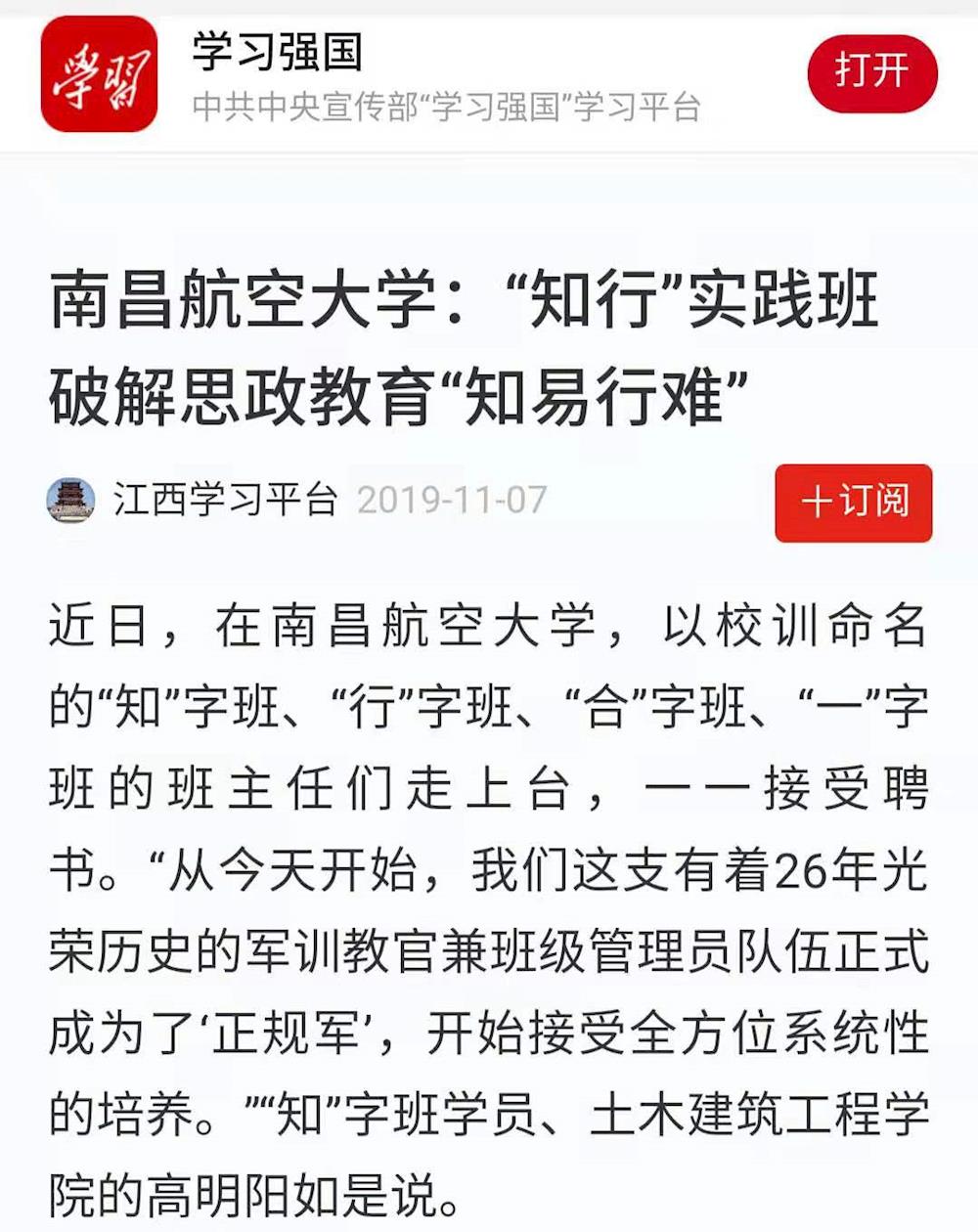The image size is (978, 1232).
Task: Open the 江西学习平台 publisher profile
Action: (x=224, y=501)
